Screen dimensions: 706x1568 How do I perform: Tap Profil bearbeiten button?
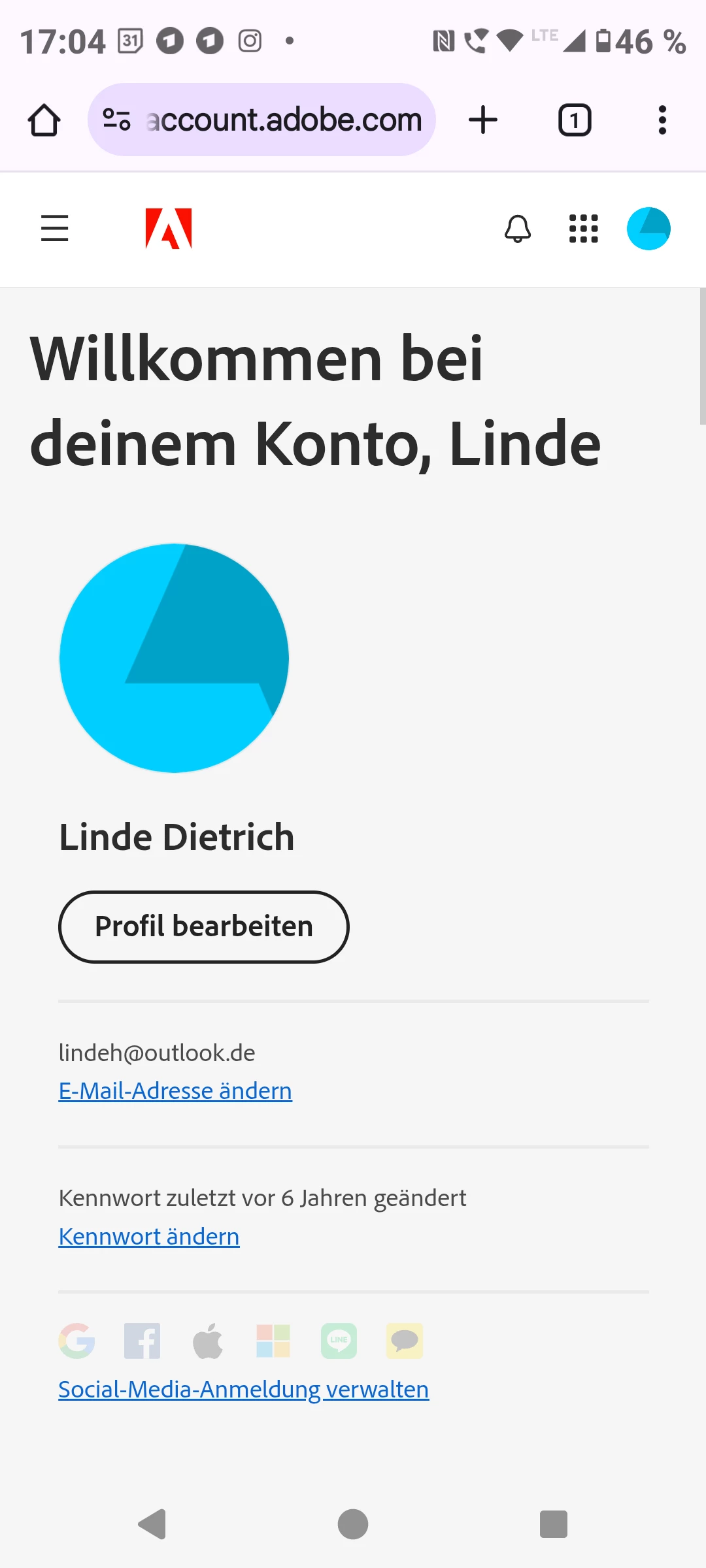point(204,926)
